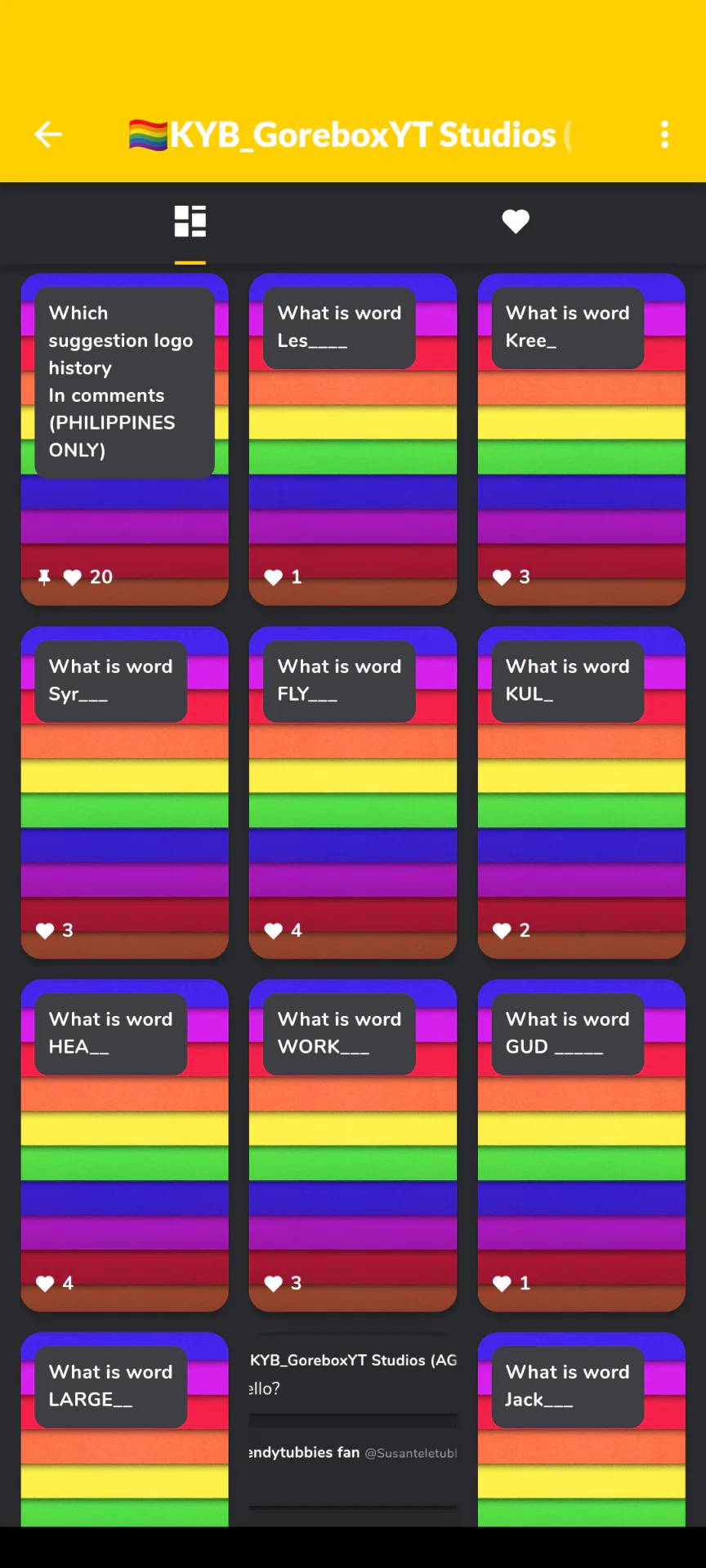
Task: Go back using the arrow icon
Action: pos(48,135)
